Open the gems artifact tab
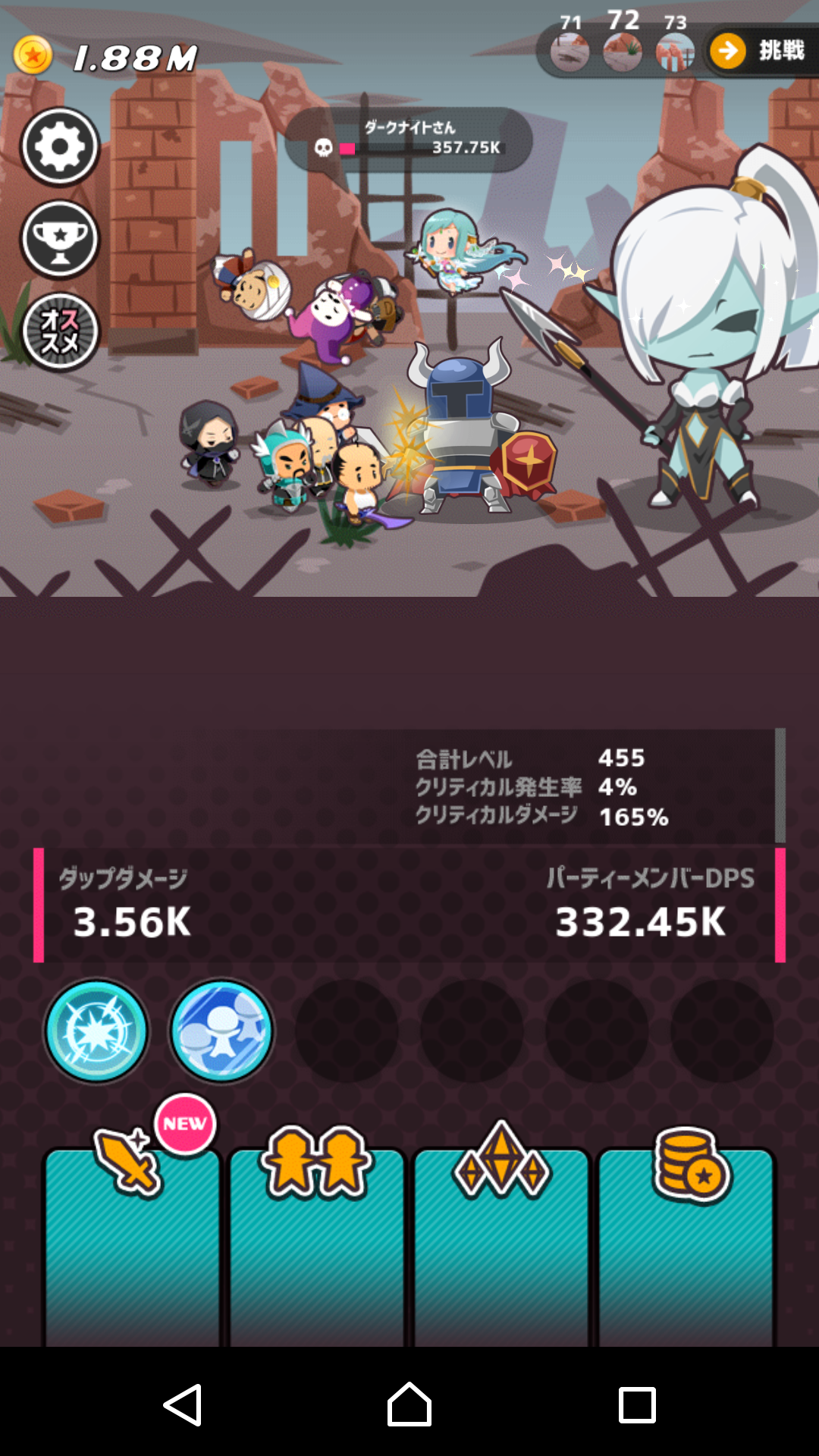Viewport: 819px width, 1456px height. point(501,1244)
